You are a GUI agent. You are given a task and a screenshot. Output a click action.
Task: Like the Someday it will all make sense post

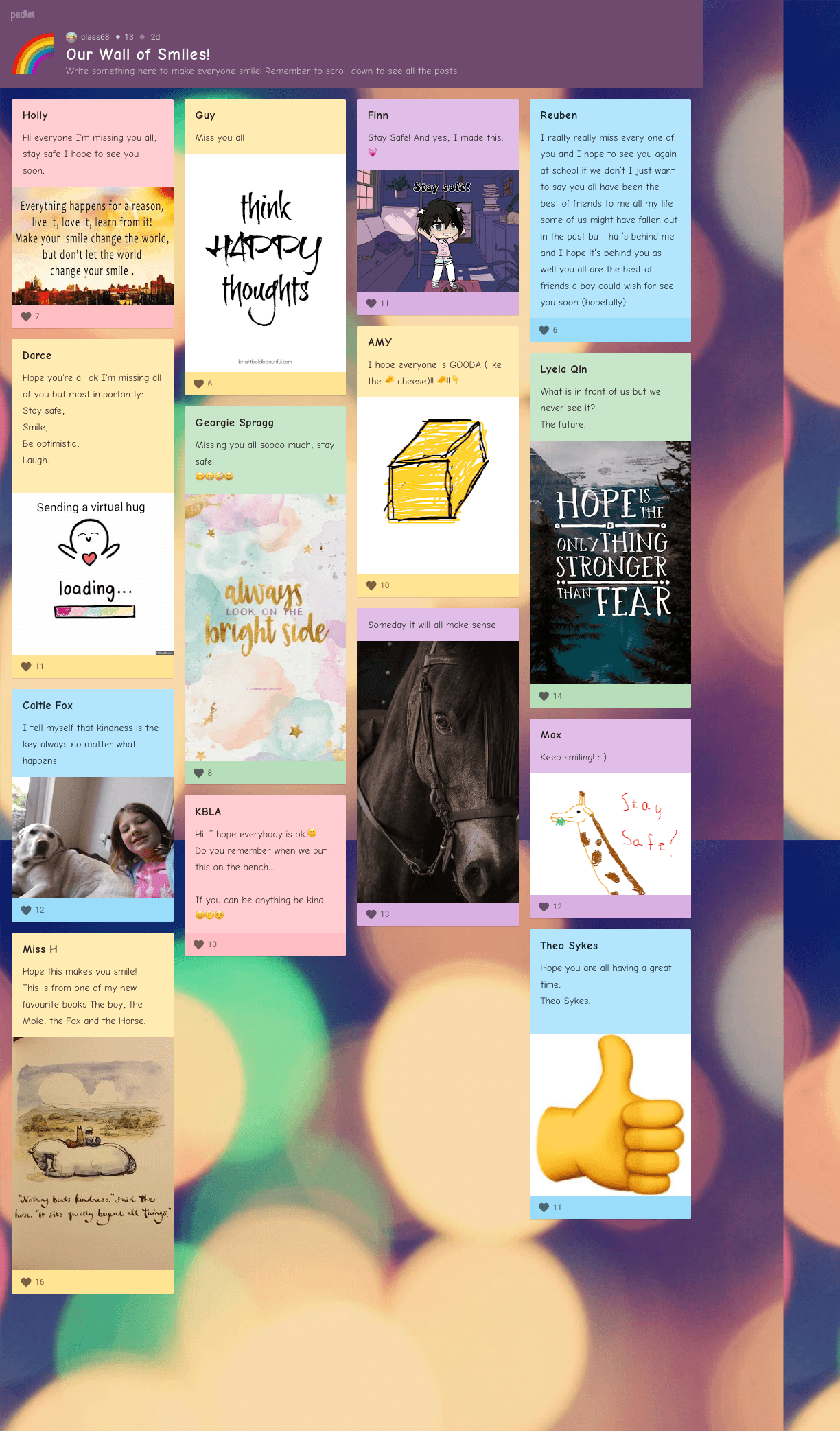[371, 914]
